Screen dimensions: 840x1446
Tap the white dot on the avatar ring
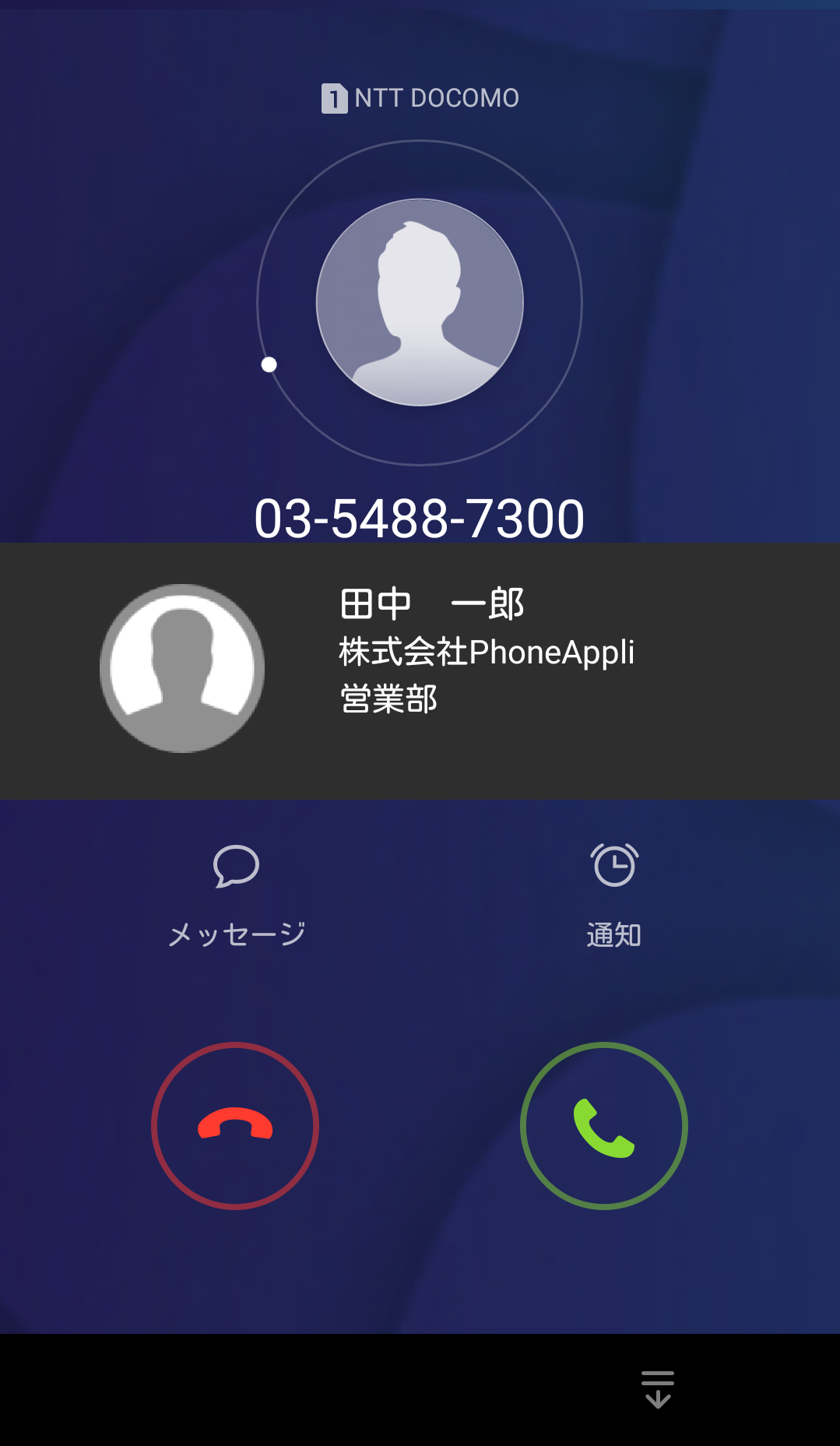click(269, 365)
